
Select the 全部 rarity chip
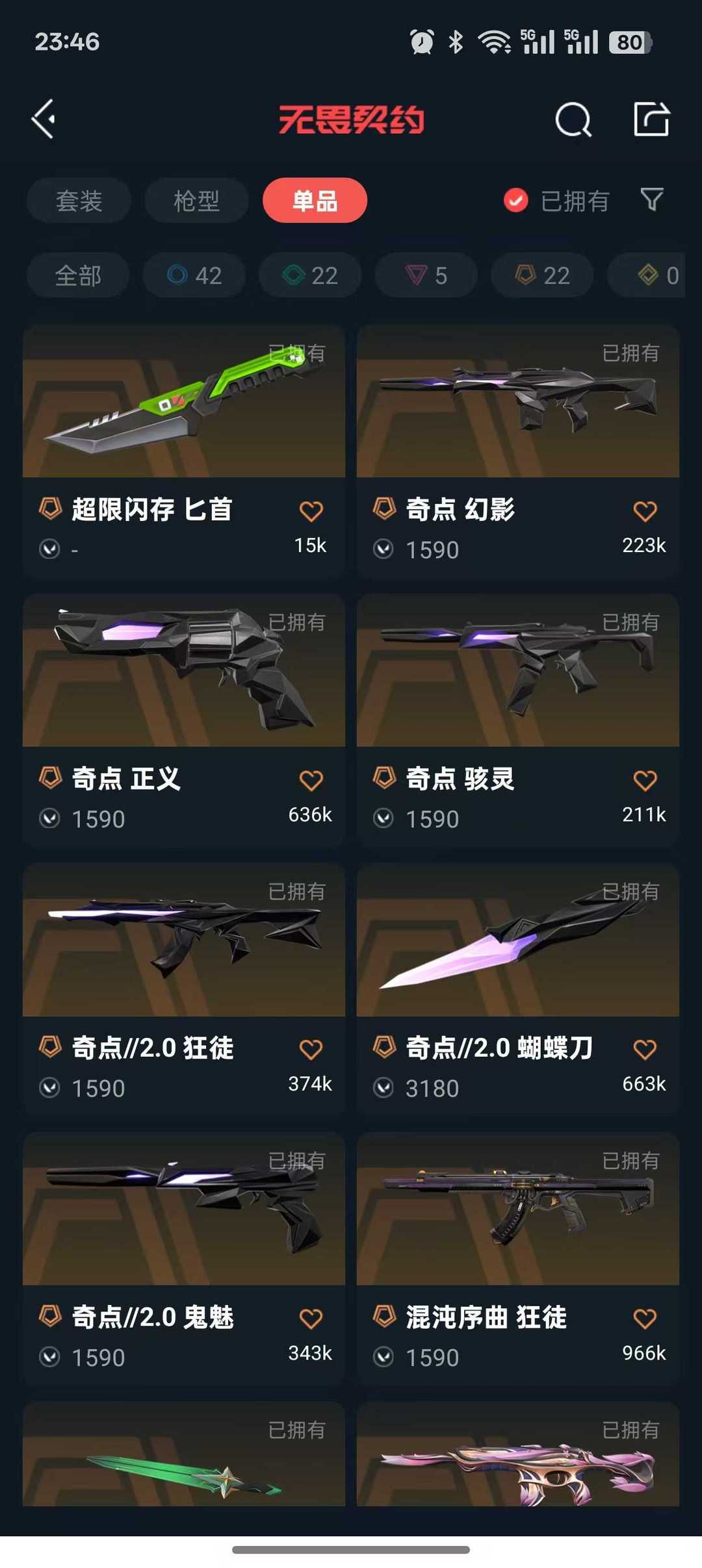pyautogui.click(x=78, y=275)
